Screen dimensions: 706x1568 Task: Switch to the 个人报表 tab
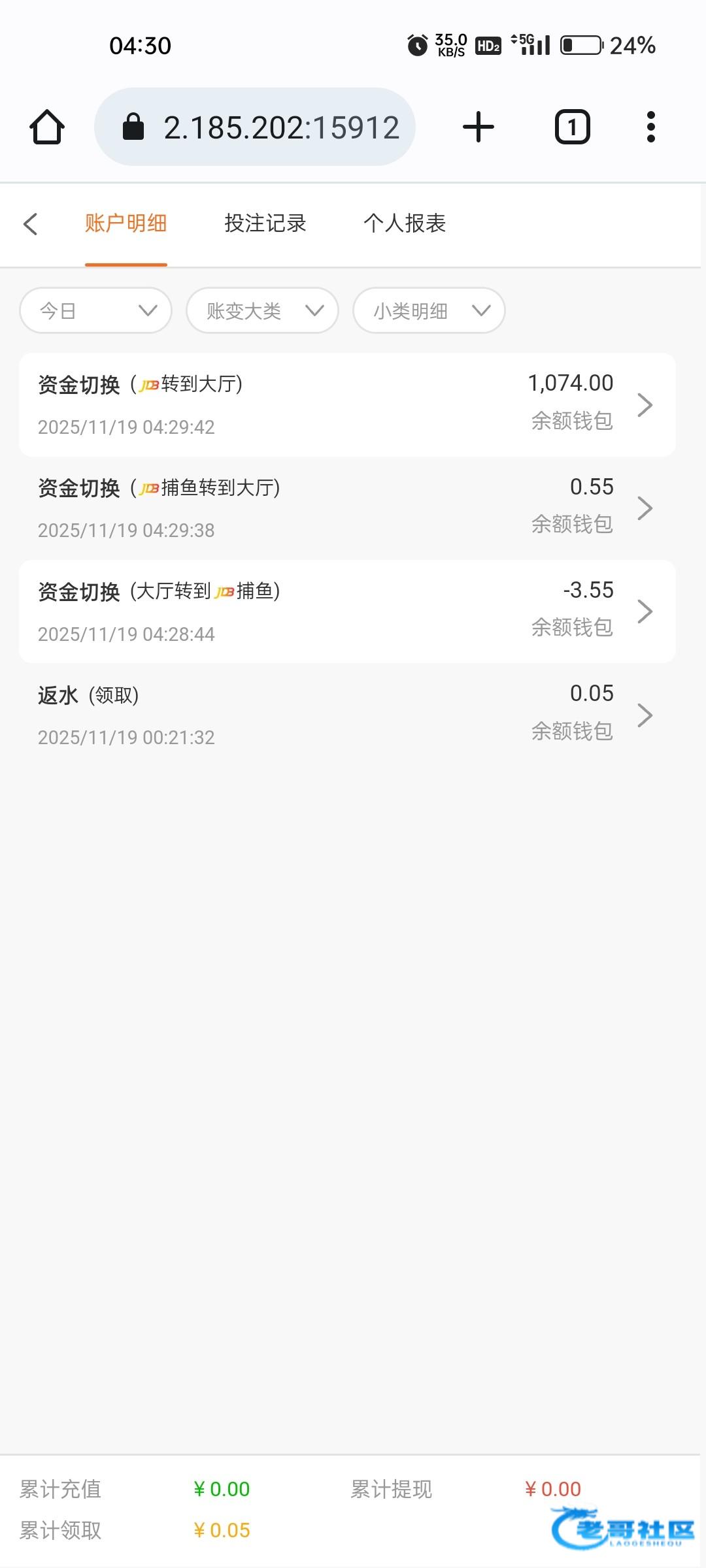pos(405,223)
